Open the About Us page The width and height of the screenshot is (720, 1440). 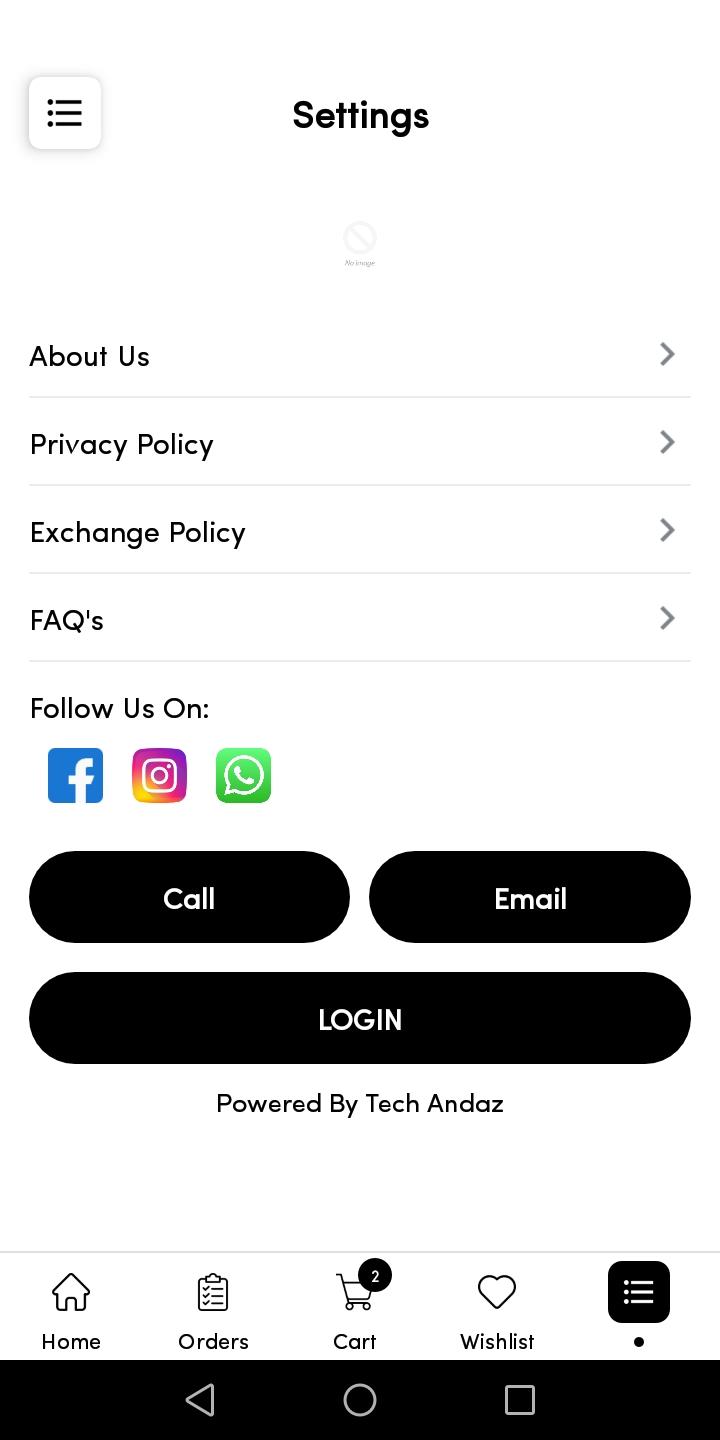click(360, 355)
